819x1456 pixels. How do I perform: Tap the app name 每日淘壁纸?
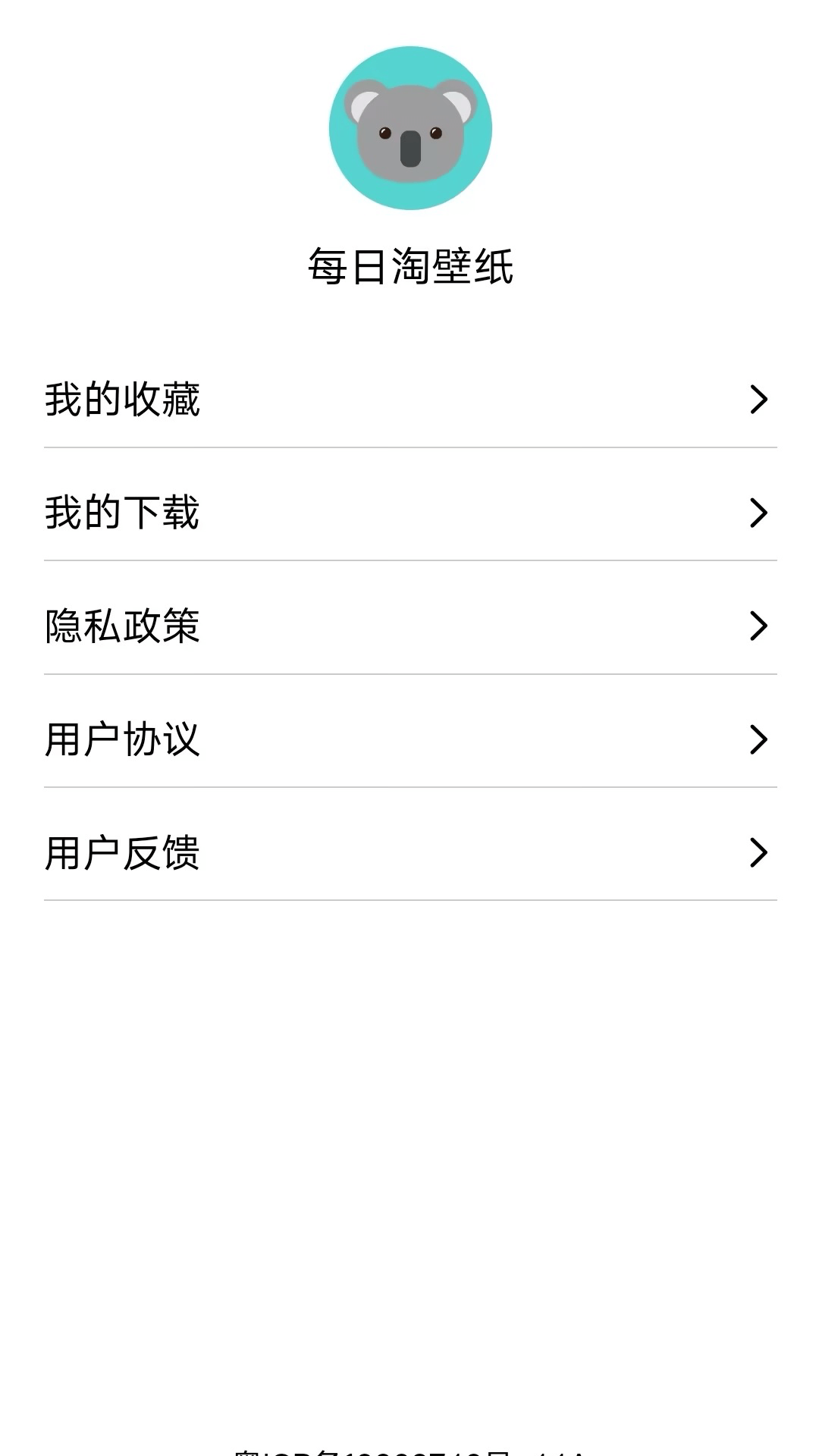(x=409, y=267)
